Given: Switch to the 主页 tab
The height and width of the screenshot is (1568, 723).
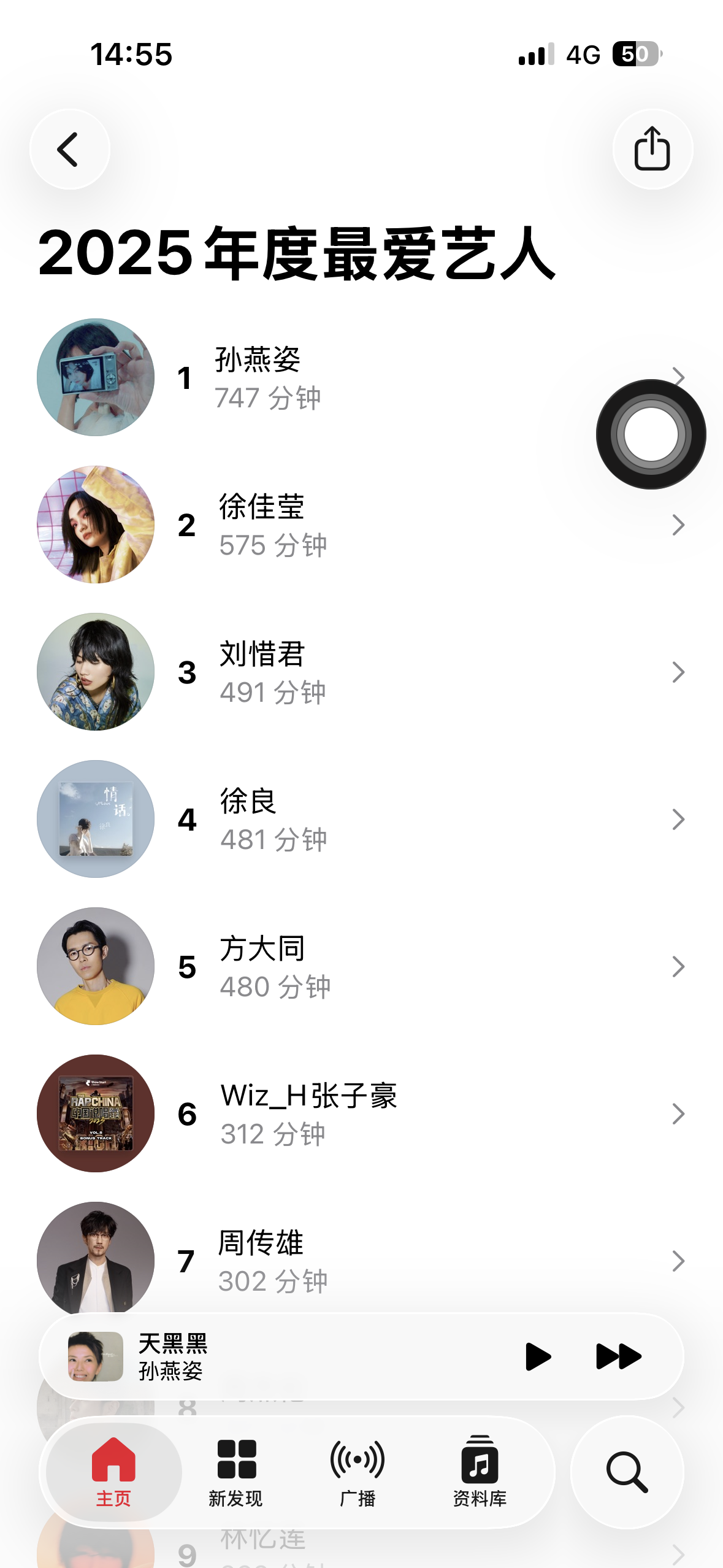Looking at the screenshot, I should [x=113, y=1472].
